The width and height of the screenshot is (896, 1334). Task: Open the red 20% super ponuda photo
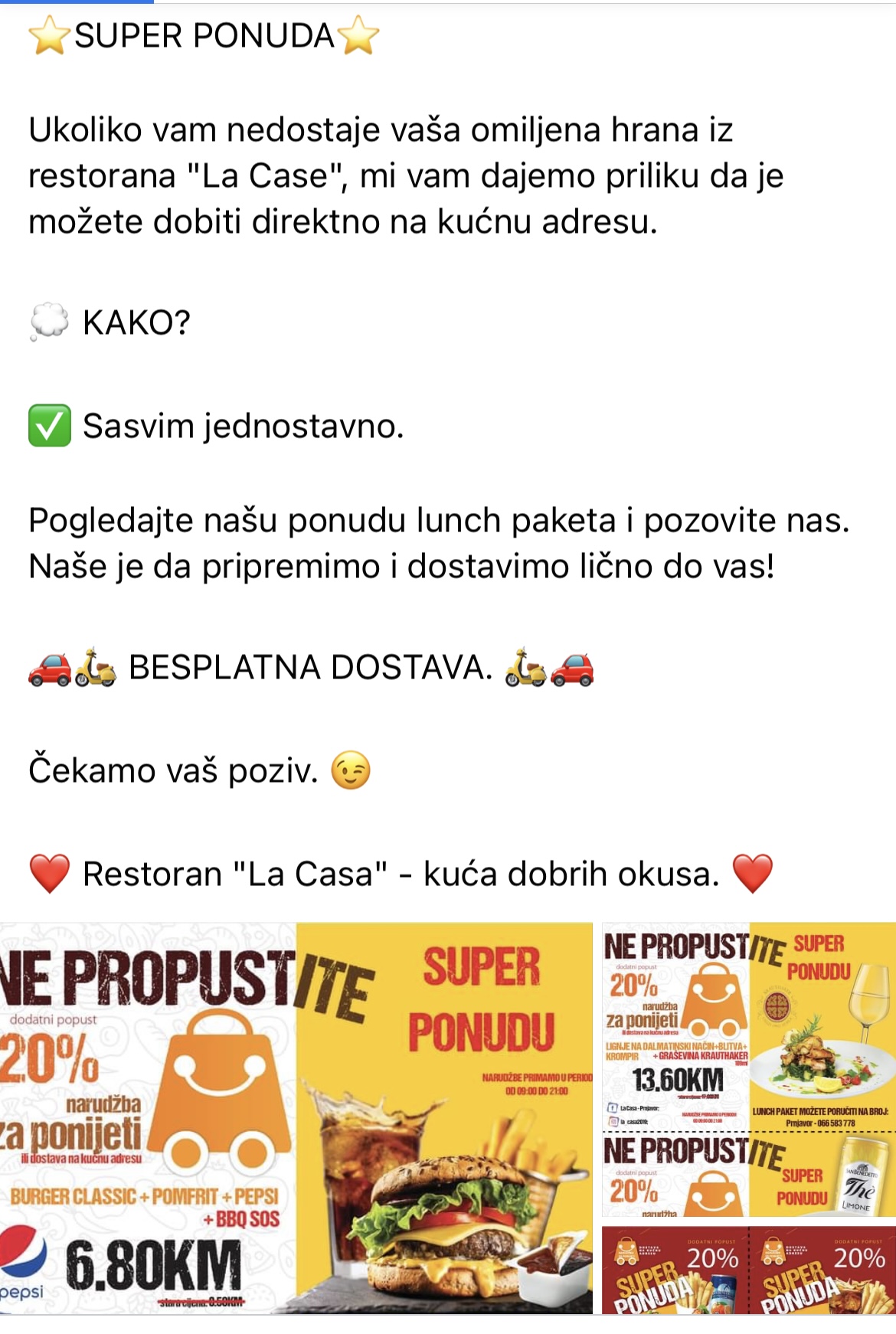coord(748,1270)
